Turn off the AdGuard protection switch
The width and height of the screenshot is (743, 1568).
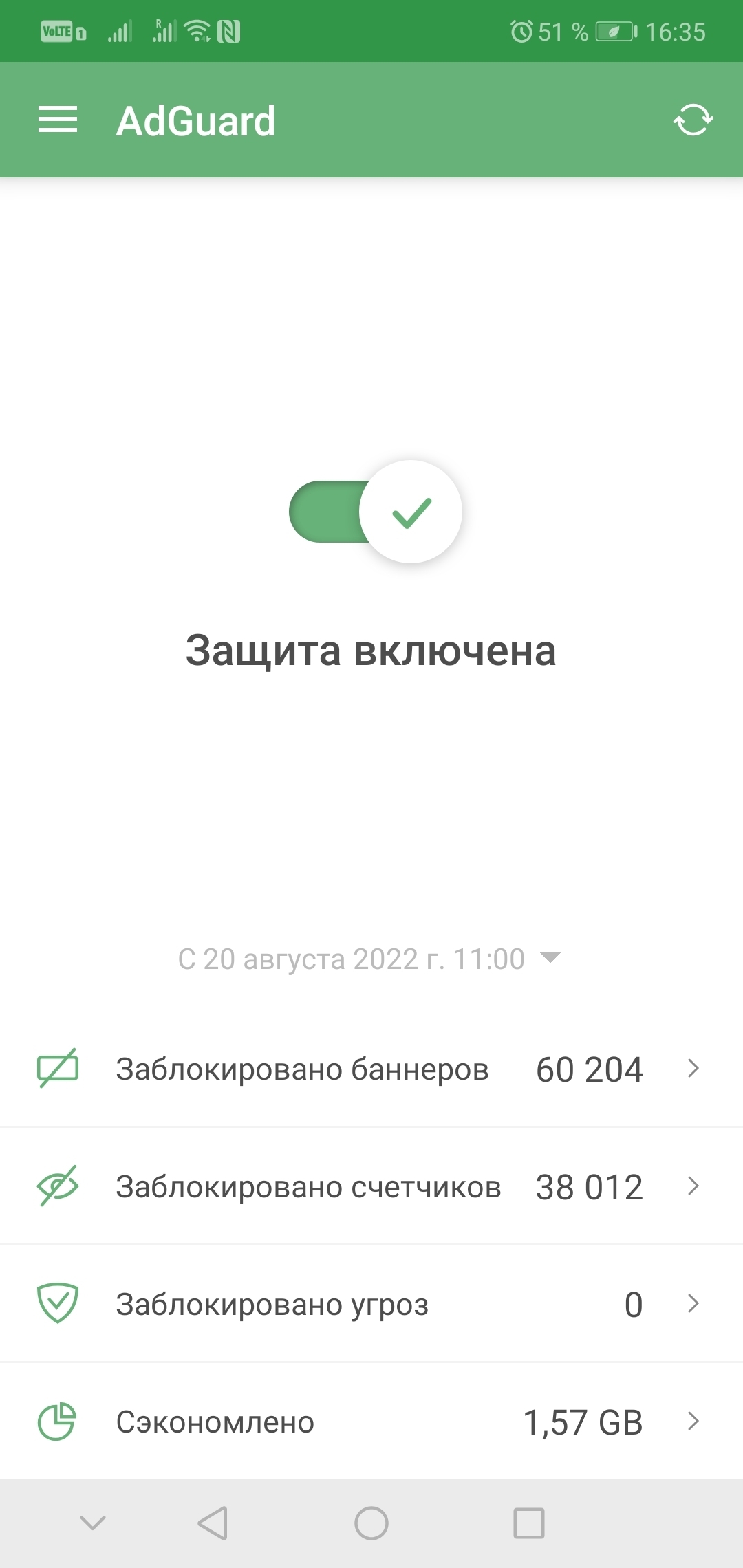(376, 512)
